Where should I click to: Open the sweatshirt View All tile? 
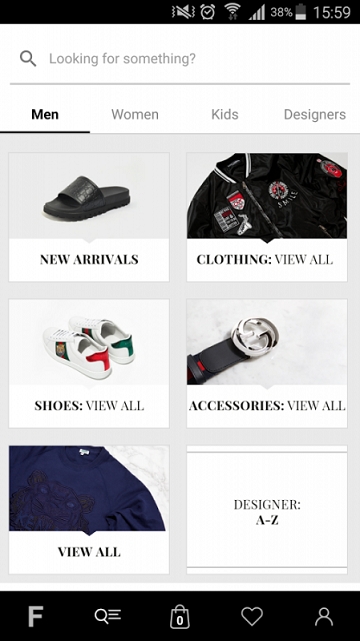[89, 510]
